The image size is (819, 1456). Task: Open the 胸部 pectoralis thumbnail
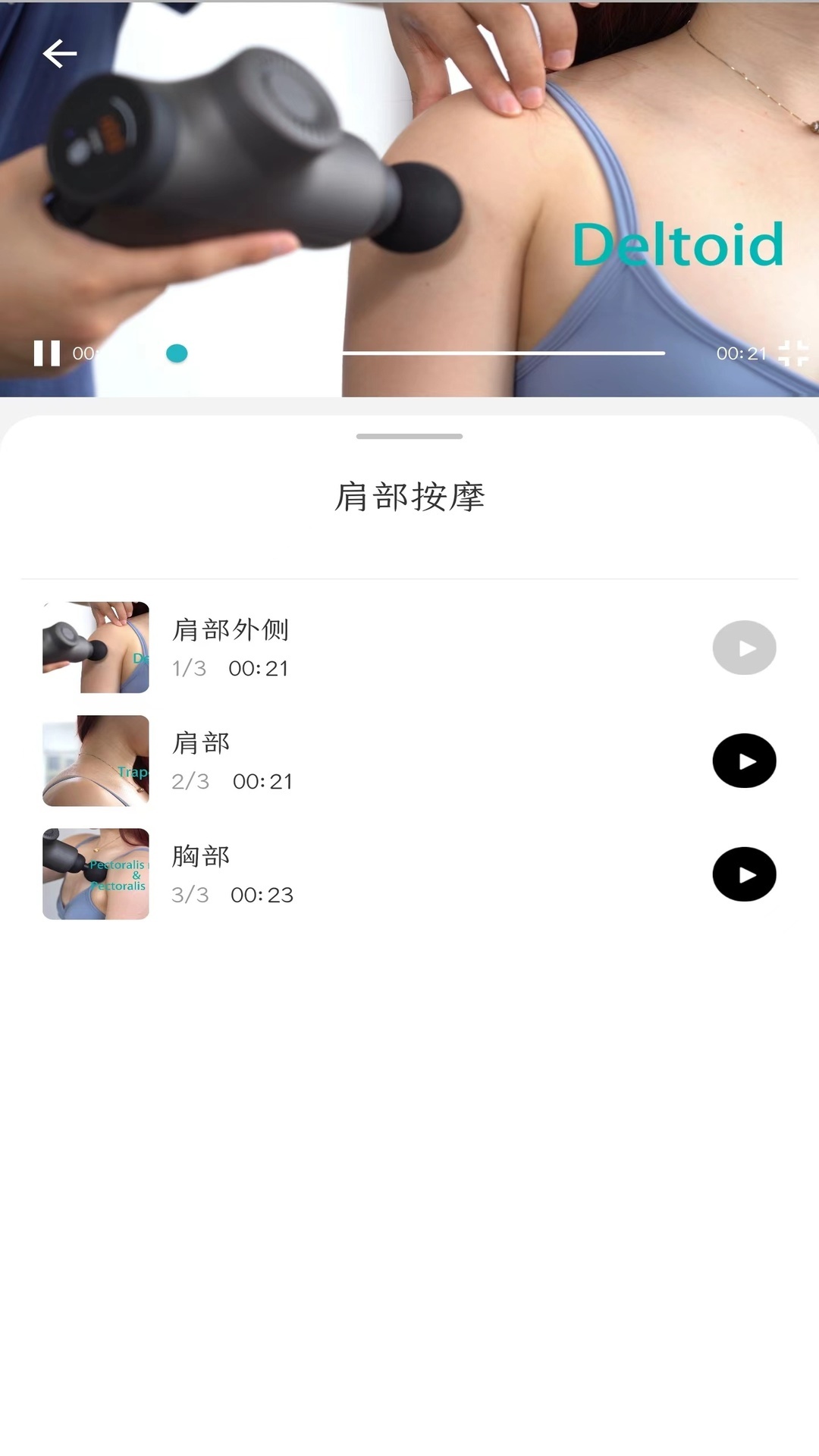pyautogui.click(x=96, y=874)
